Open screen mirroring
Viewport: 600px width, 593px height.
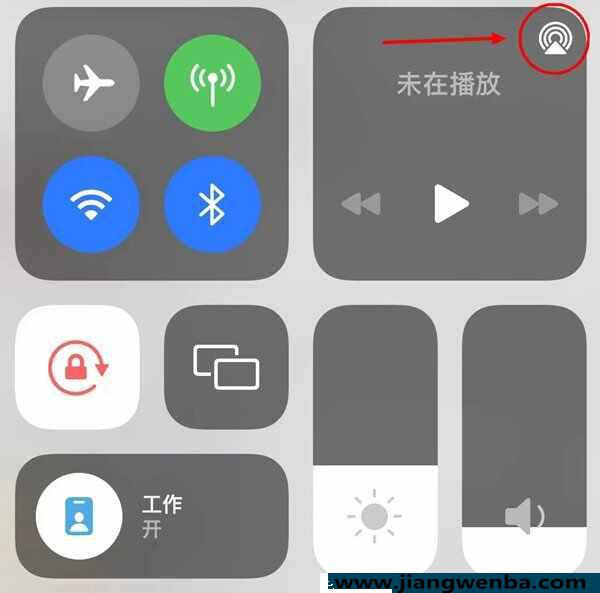click(226, 367)
